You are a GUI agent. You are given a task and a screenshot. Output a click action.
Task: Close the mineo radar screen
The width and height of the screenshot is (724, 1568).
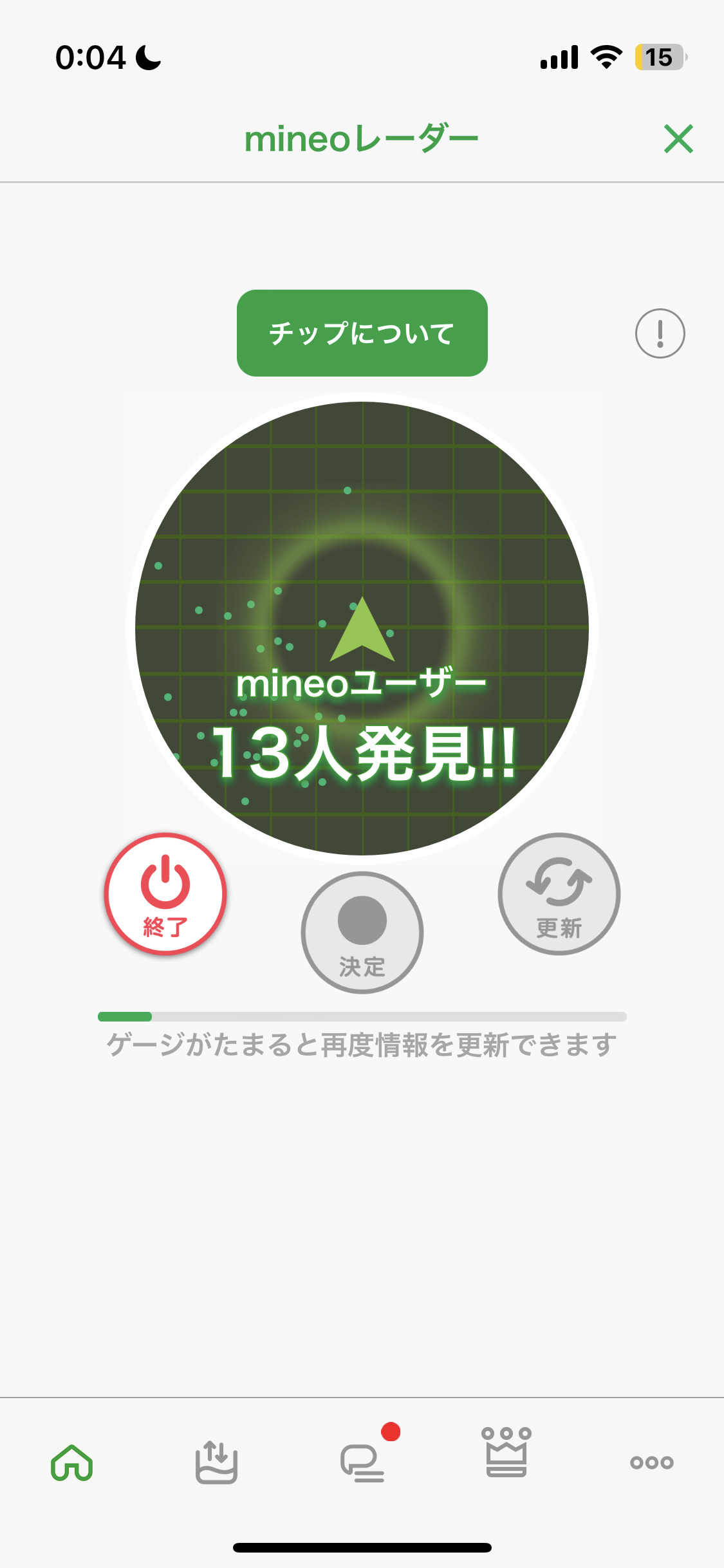tap(678, 139)
